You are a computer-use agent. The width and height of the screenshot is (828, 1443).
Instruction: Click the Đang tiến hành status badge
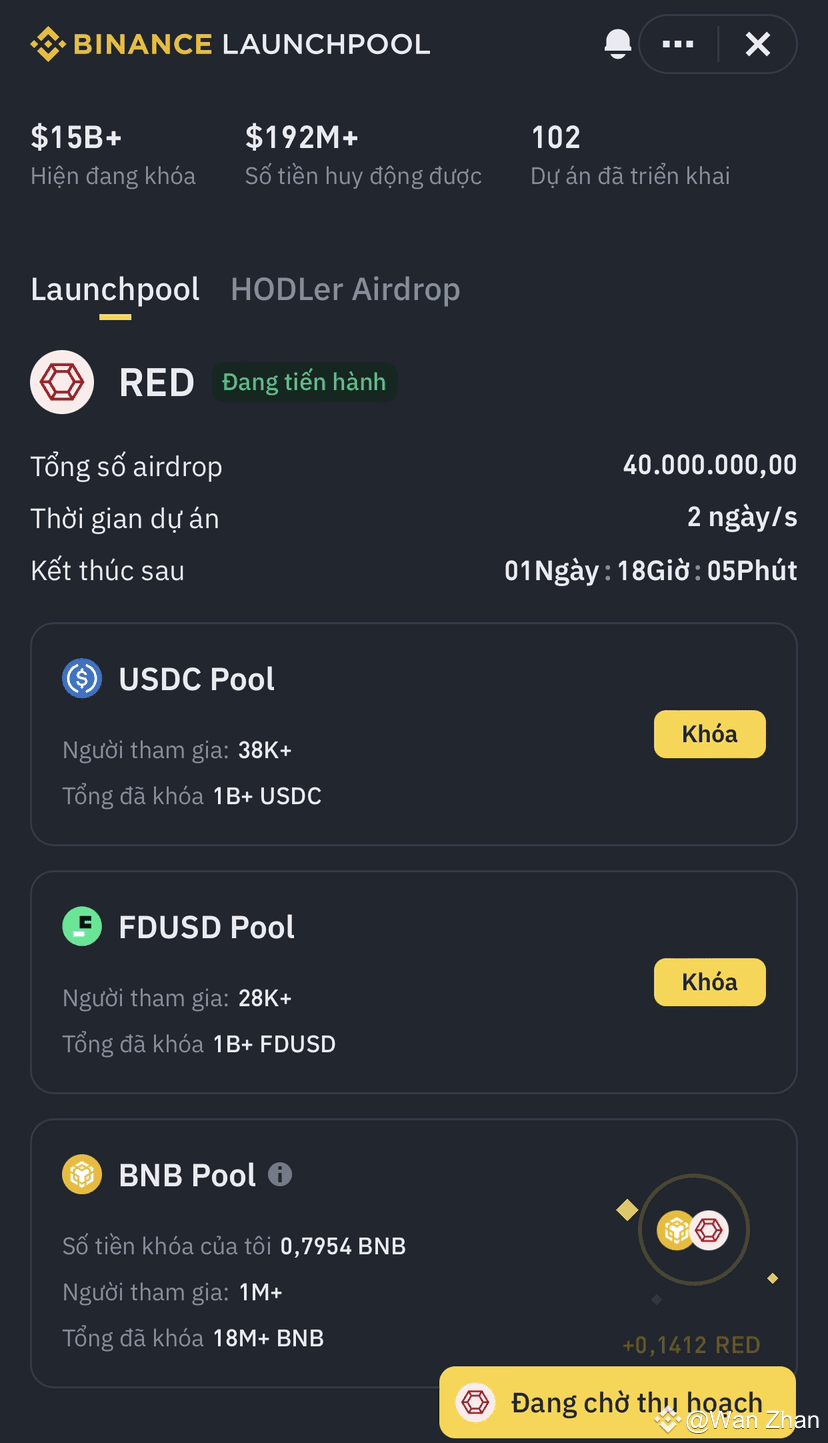[304, 382]
